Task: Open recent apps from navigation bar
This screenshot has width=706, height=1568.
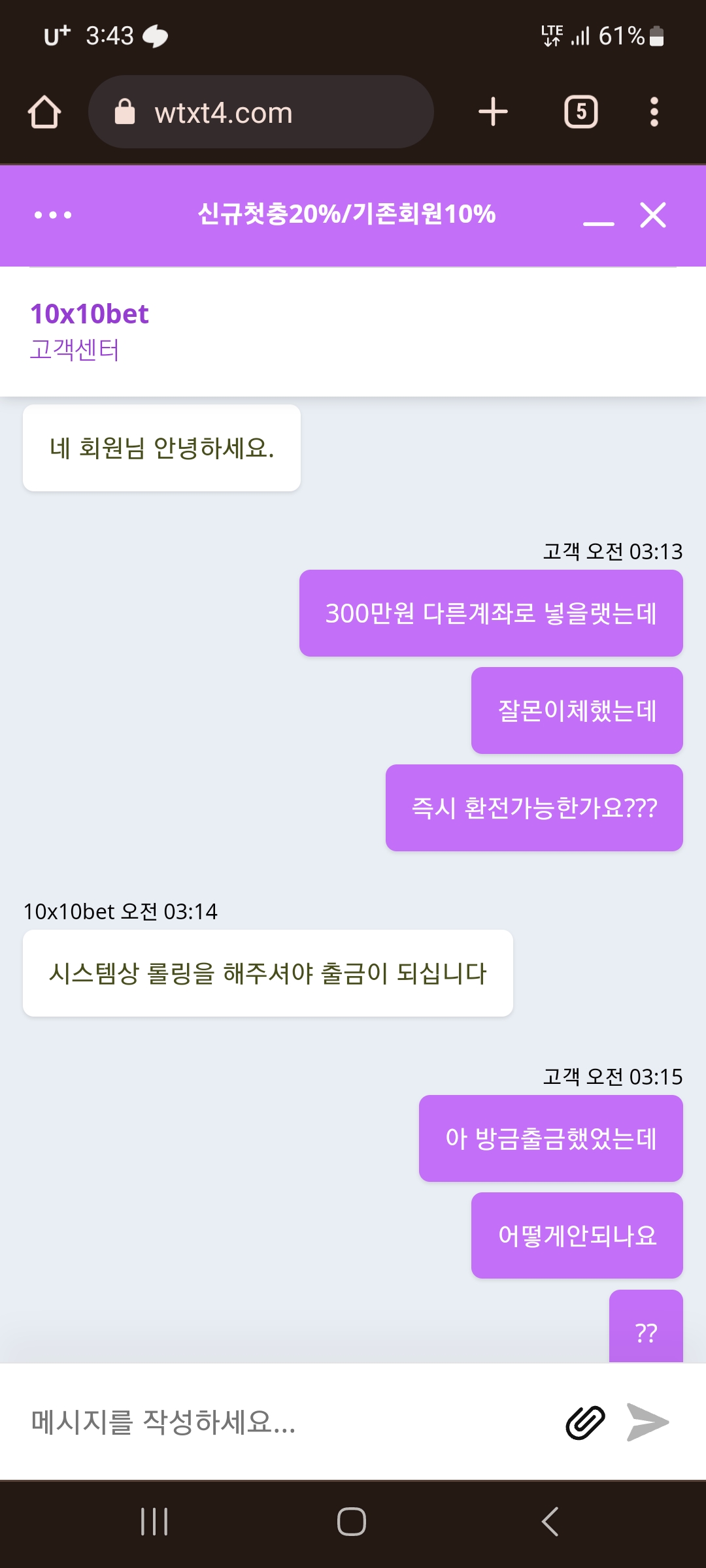Action: point(154,1522)
